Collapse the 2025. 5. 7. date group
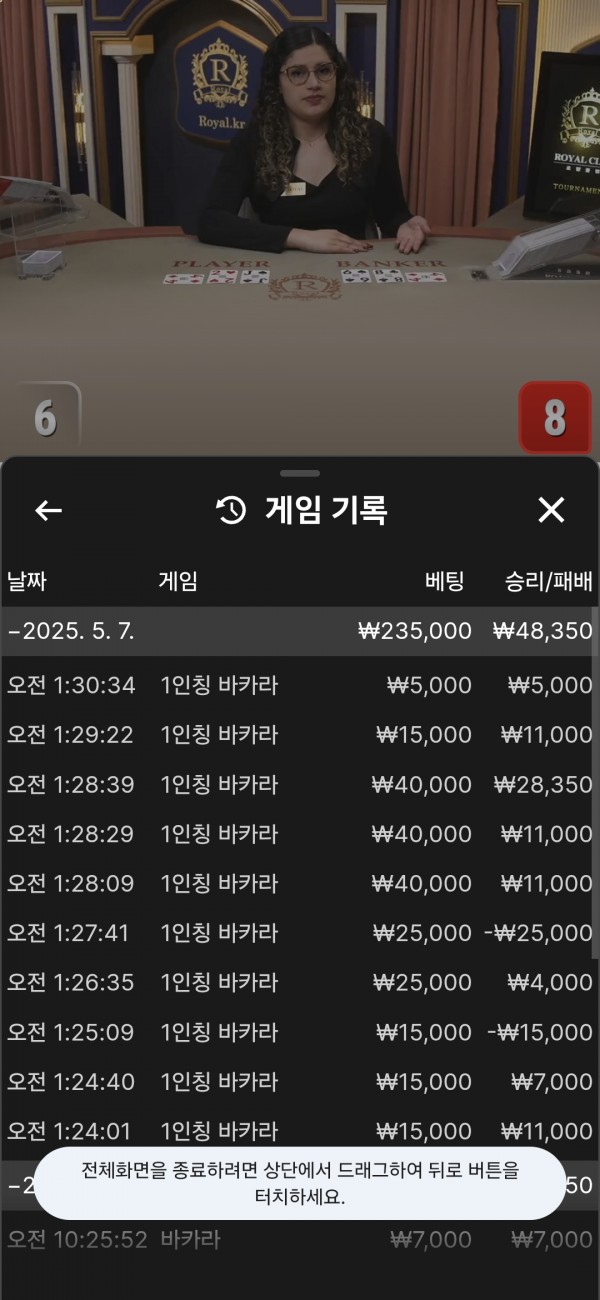The height and width of the screenshot is (1300, 600). click(298, 631)
